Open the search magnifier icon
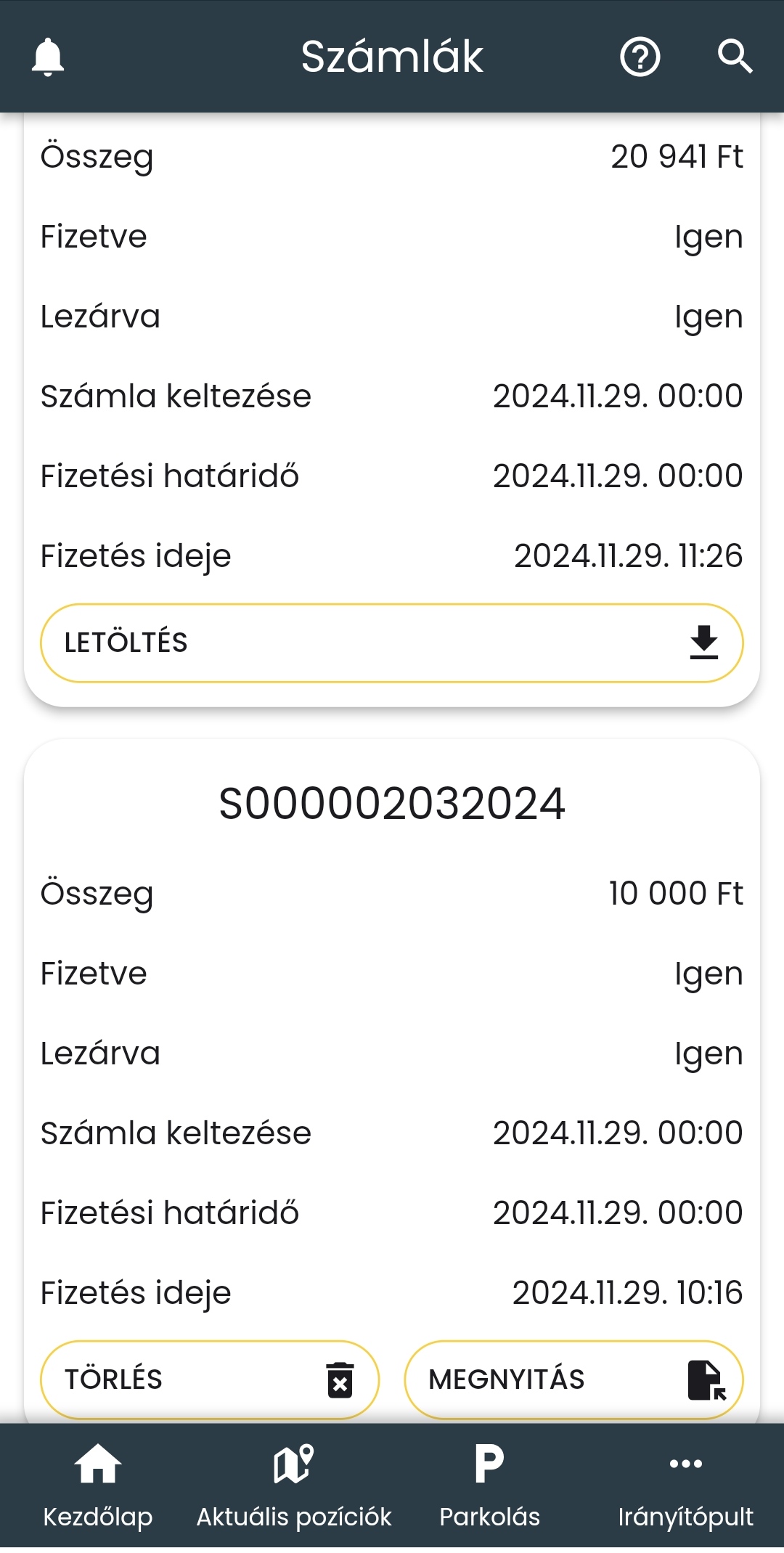This screenshot has height=1553, width=784. tap(735, 57)
